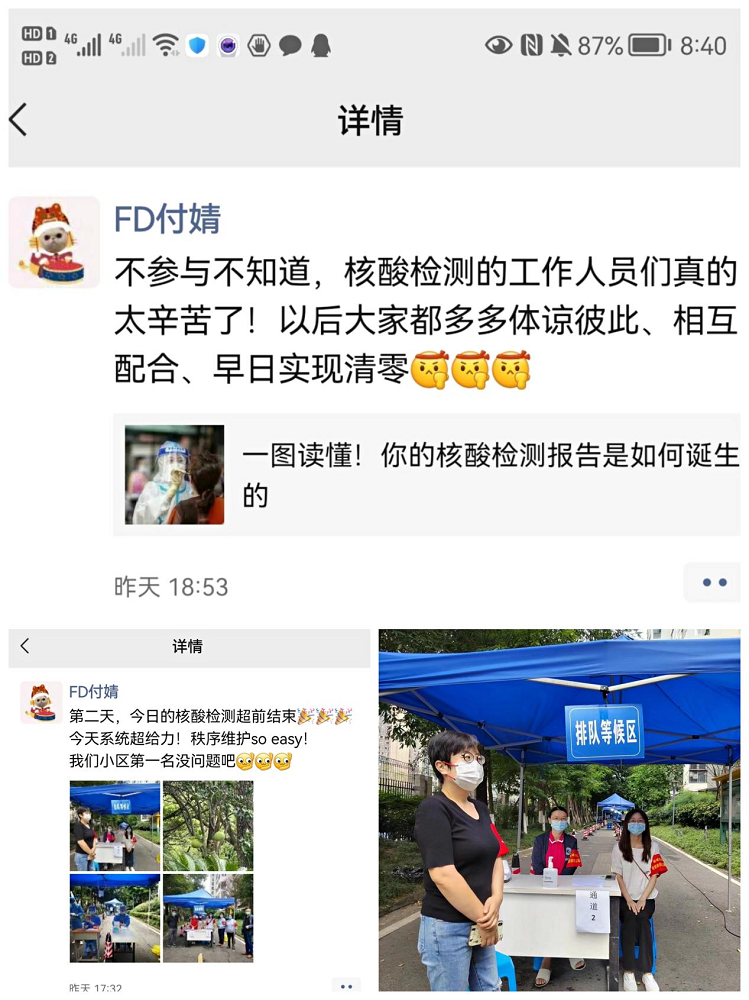Enlarge the photo of the 排队等候区 tent

coord(559,810)
